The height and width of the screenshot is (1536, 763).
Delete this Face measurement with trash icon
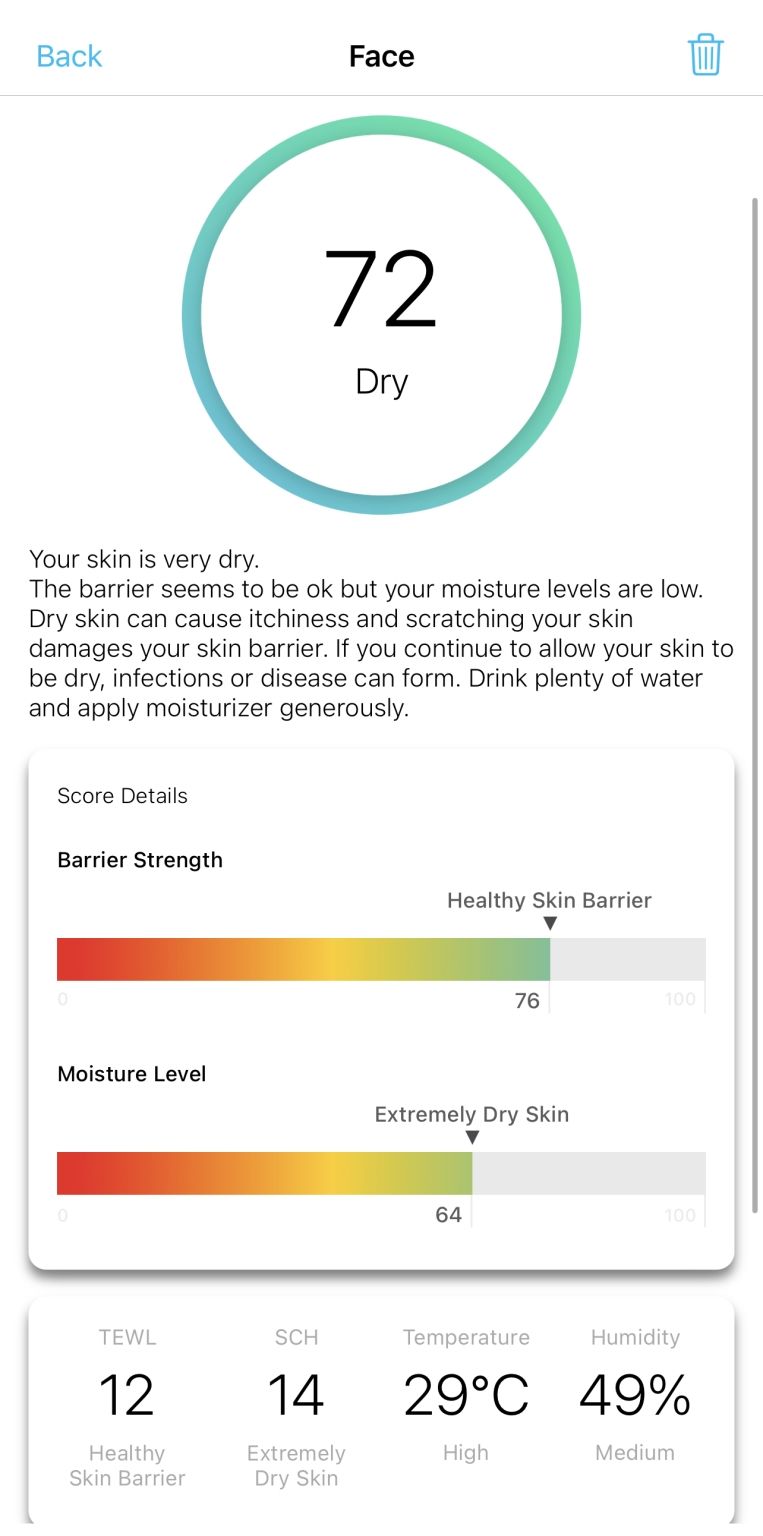click(x=705, y=55)
